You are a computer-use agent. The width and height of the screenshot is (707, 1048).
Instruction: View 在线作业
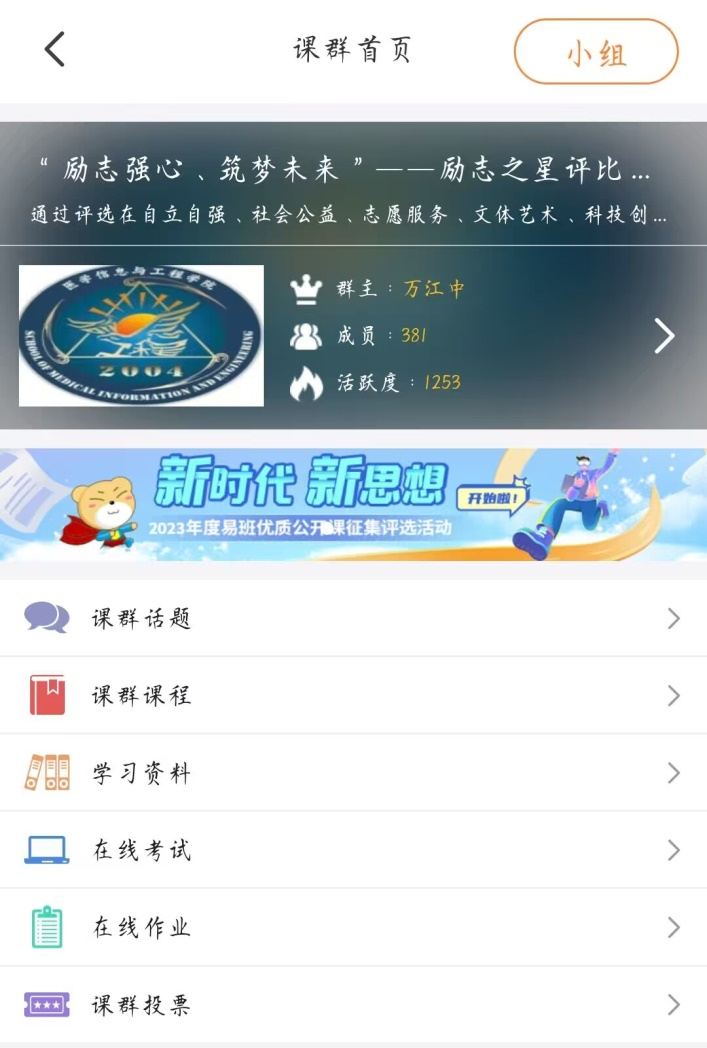(353, 927)
